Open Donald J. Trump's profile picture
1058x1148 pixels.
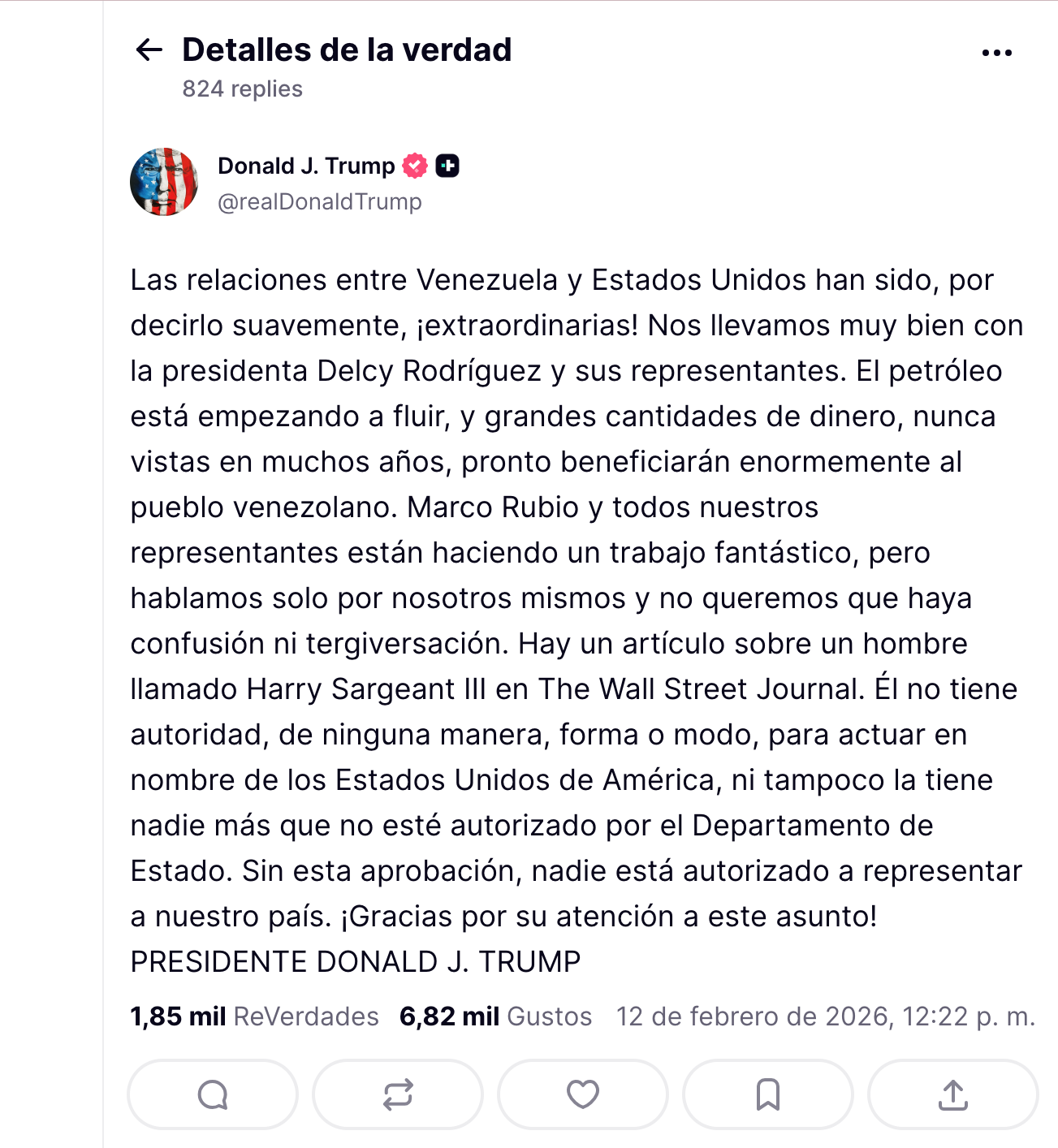click(x=164, y=182)
